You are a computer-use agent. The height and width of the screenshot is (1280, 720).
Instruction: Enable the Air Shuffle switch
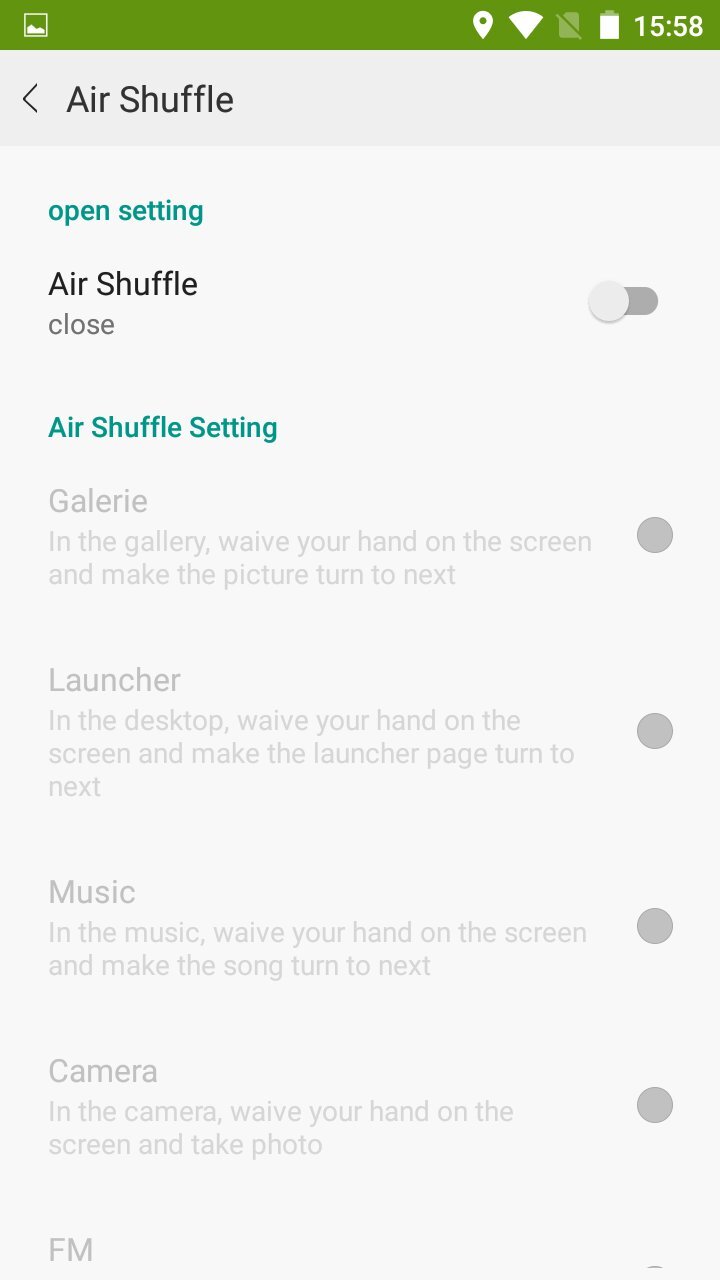[x=624, y=301]
